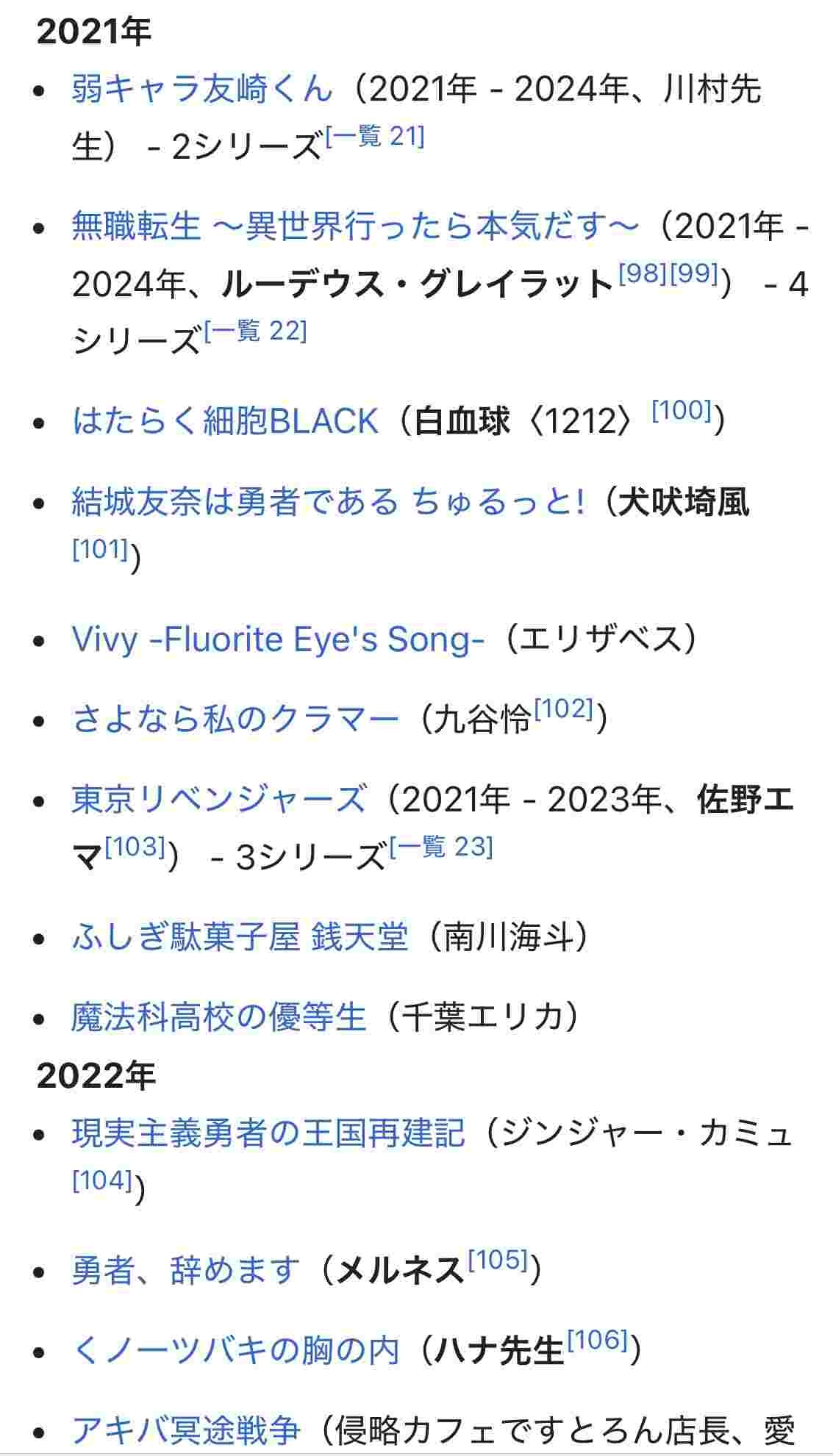The width and height of the screenshot is (833, 1456).
Task: Open 結城友奈は勇者である ちゅるっと! link
Action: pos(328,502)
